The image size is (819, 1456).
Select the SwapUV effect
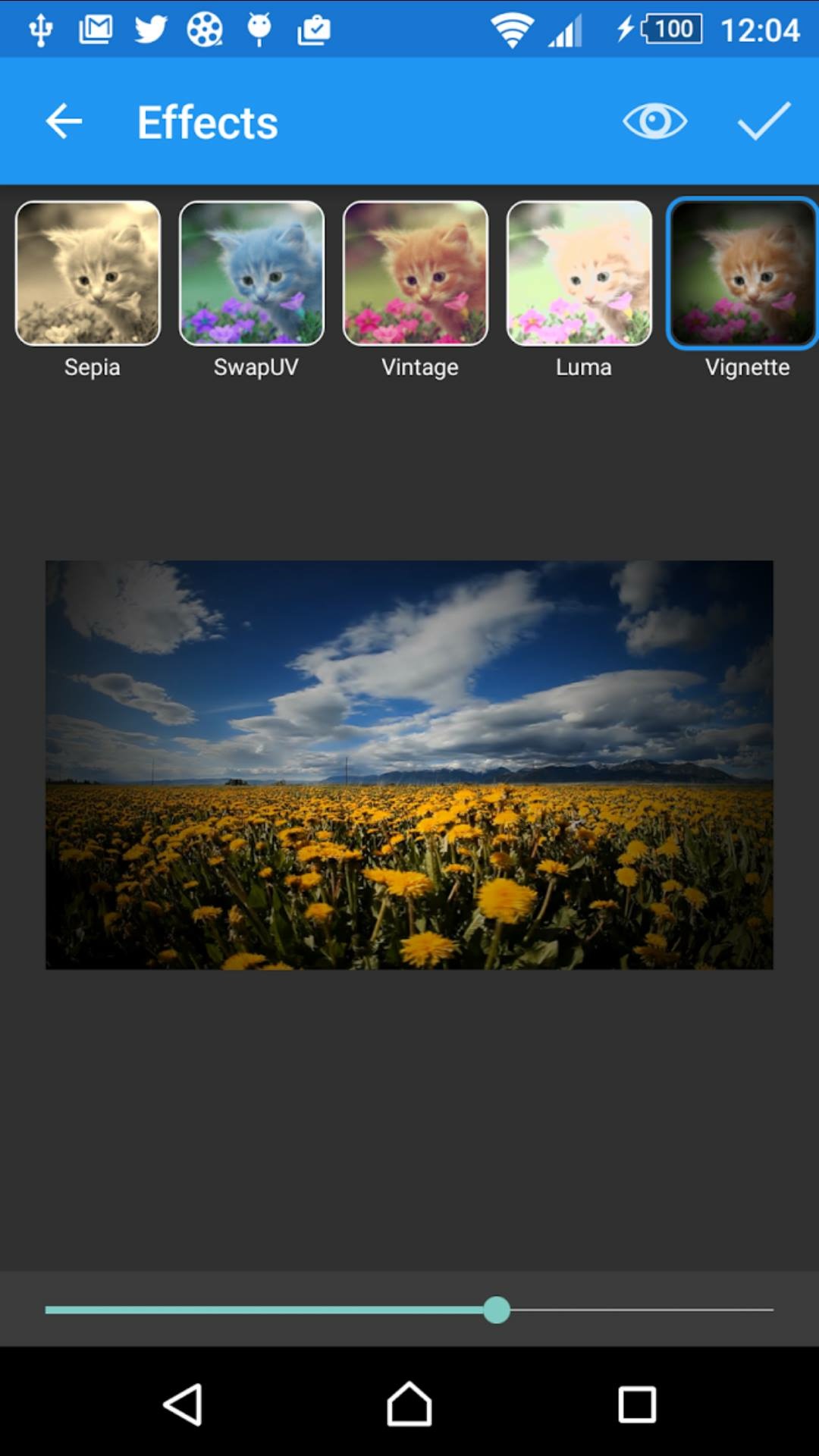[252, 273]
